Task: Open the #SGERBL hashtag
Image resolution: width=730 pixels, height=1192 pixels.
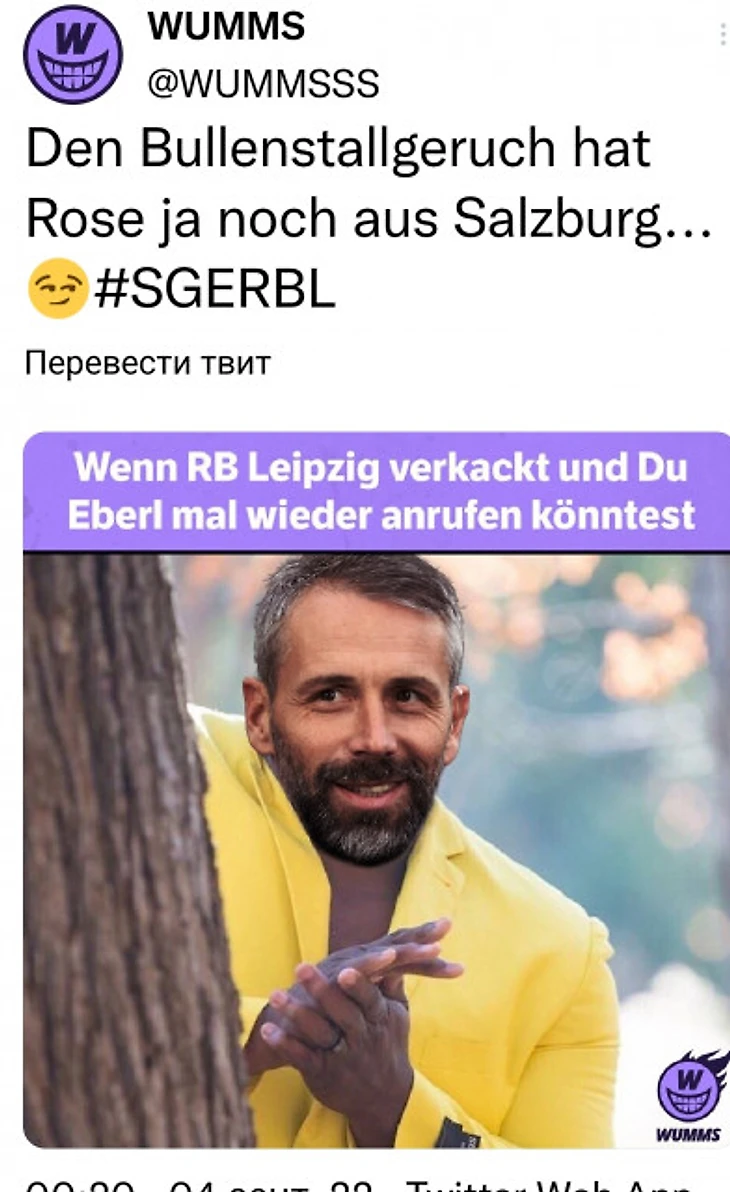Action: pos(214,290)
